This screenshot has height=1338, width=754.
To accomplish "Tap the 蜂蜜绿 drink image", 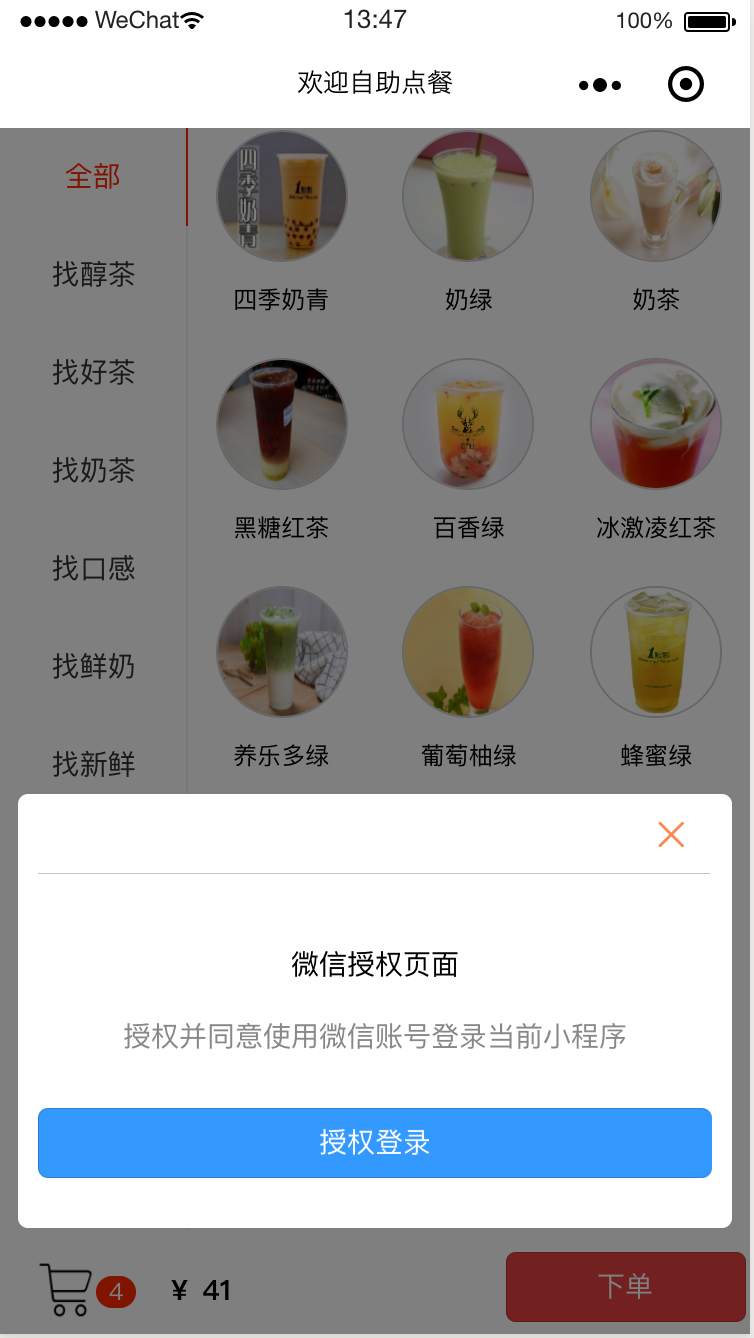I will [x=655, y=652].
